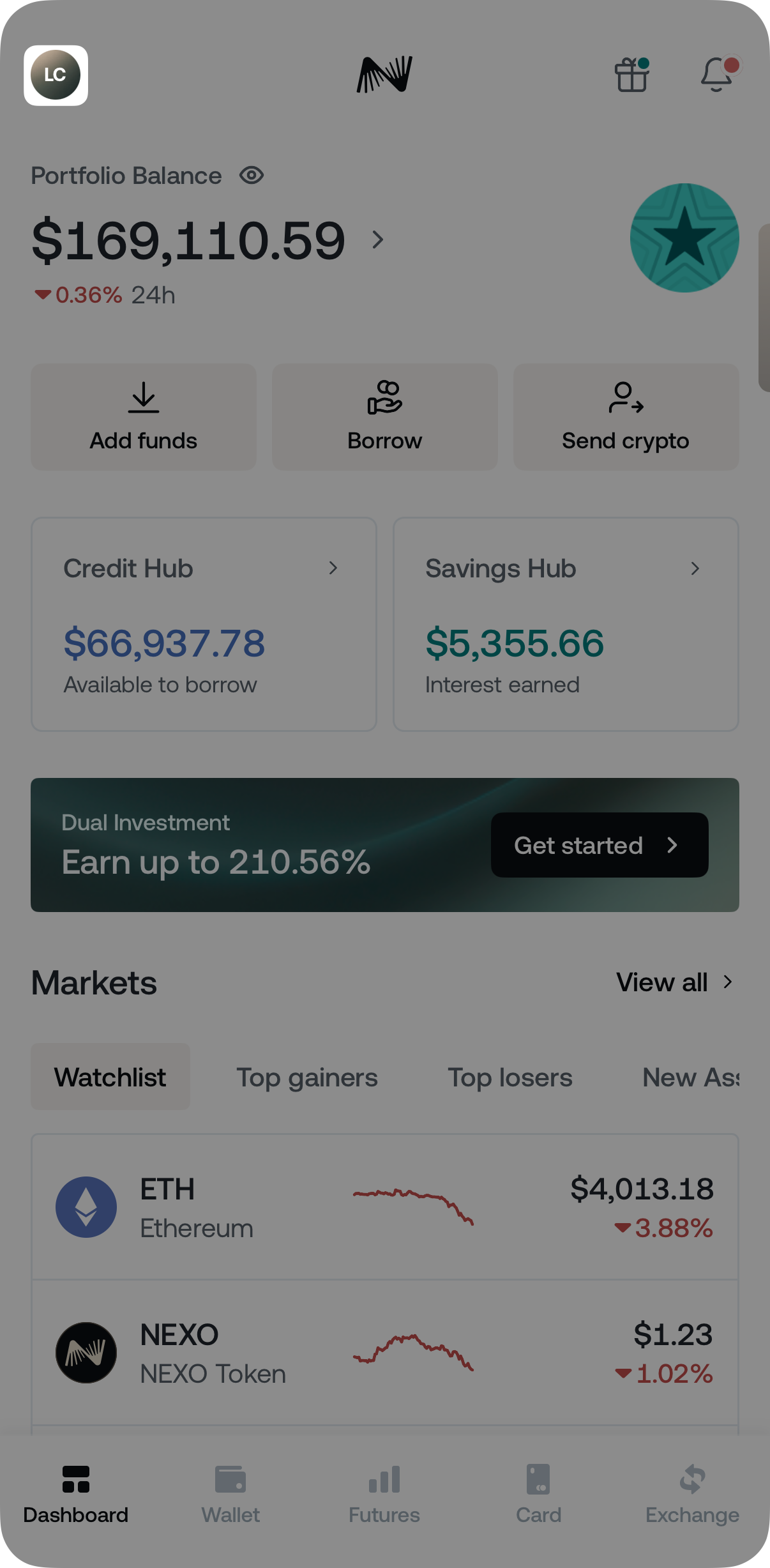This screenshot has width=770, height=1568.
Task: Tap the Borrow button
Action: [x=384, y=416]
